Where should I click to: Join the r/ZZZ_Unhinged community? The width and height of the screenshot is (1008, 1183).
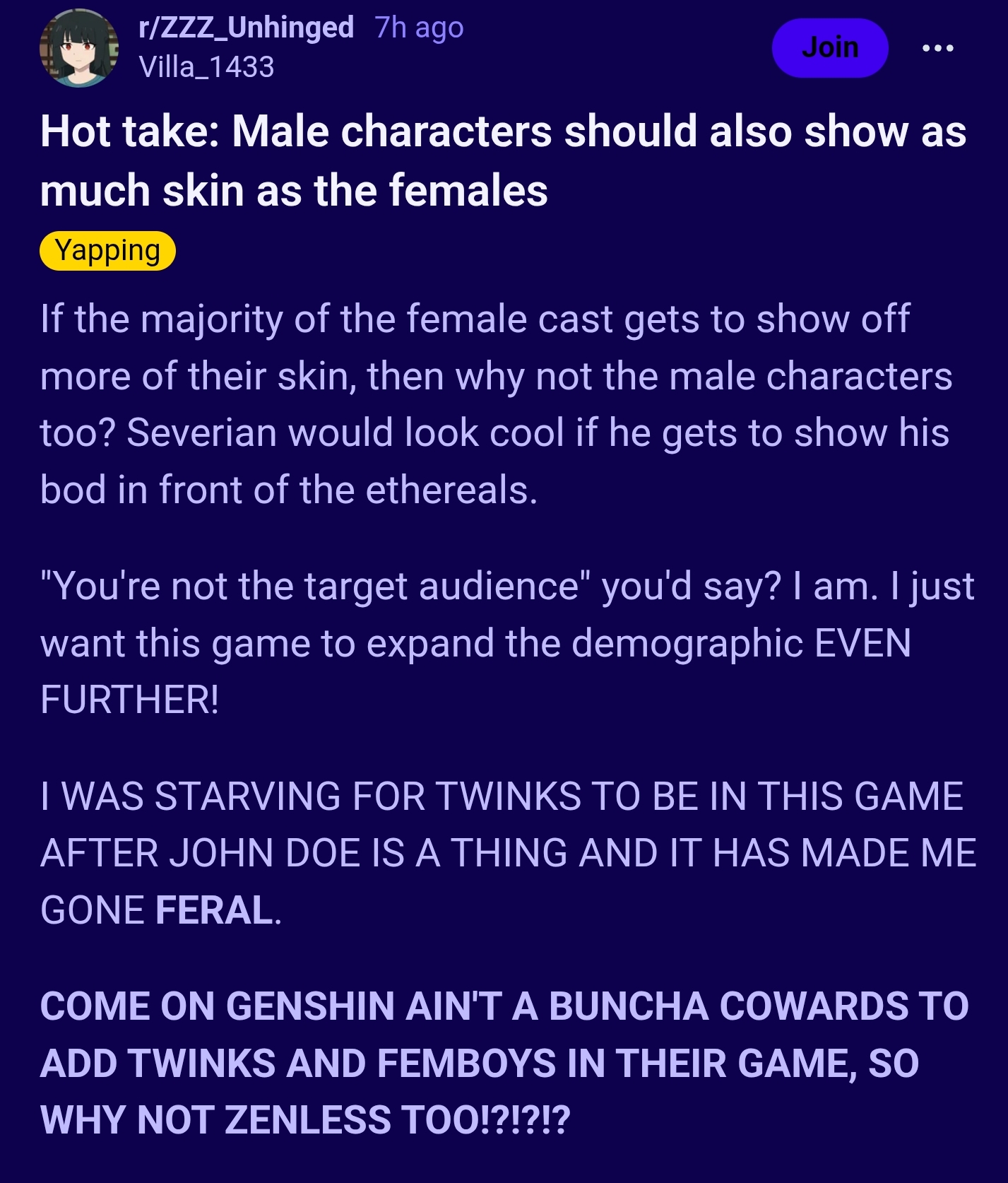830,48
